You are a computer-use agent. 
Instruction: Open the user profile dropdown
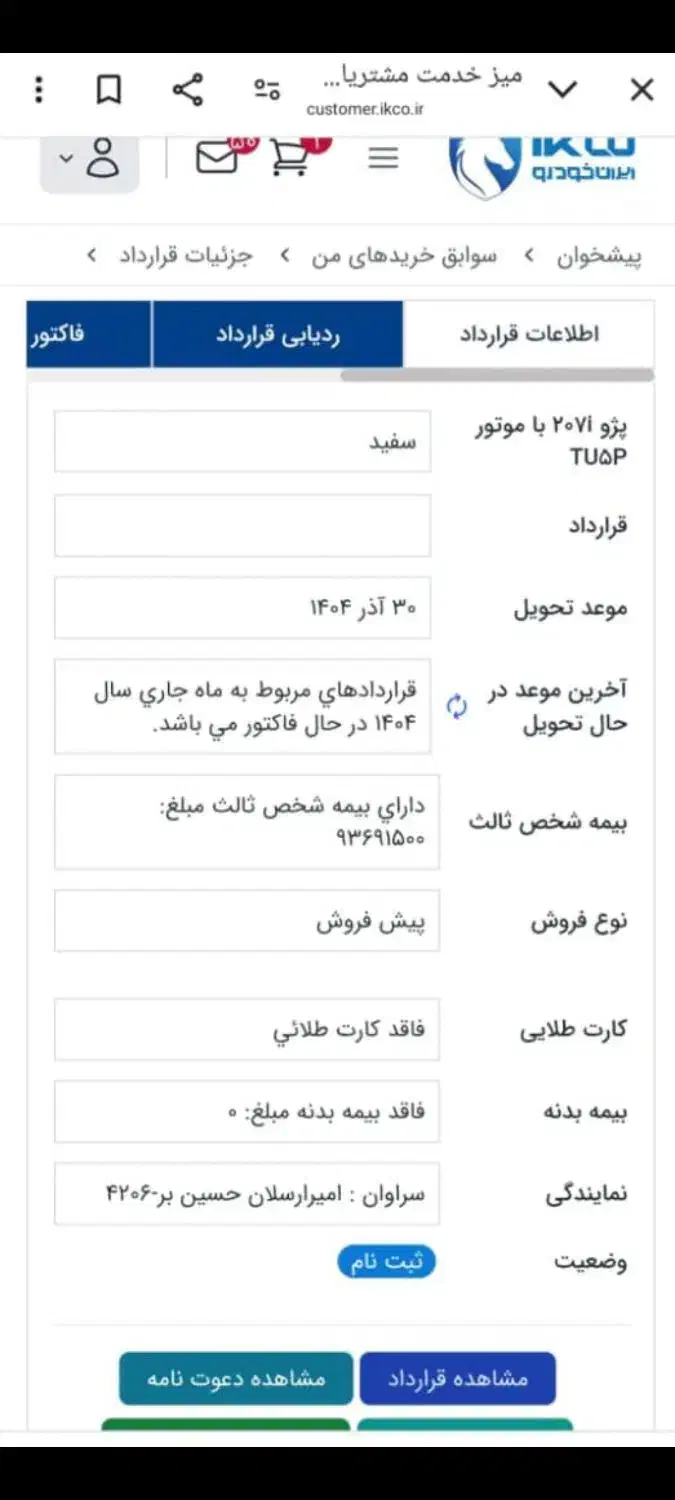(x=89, y=158)
